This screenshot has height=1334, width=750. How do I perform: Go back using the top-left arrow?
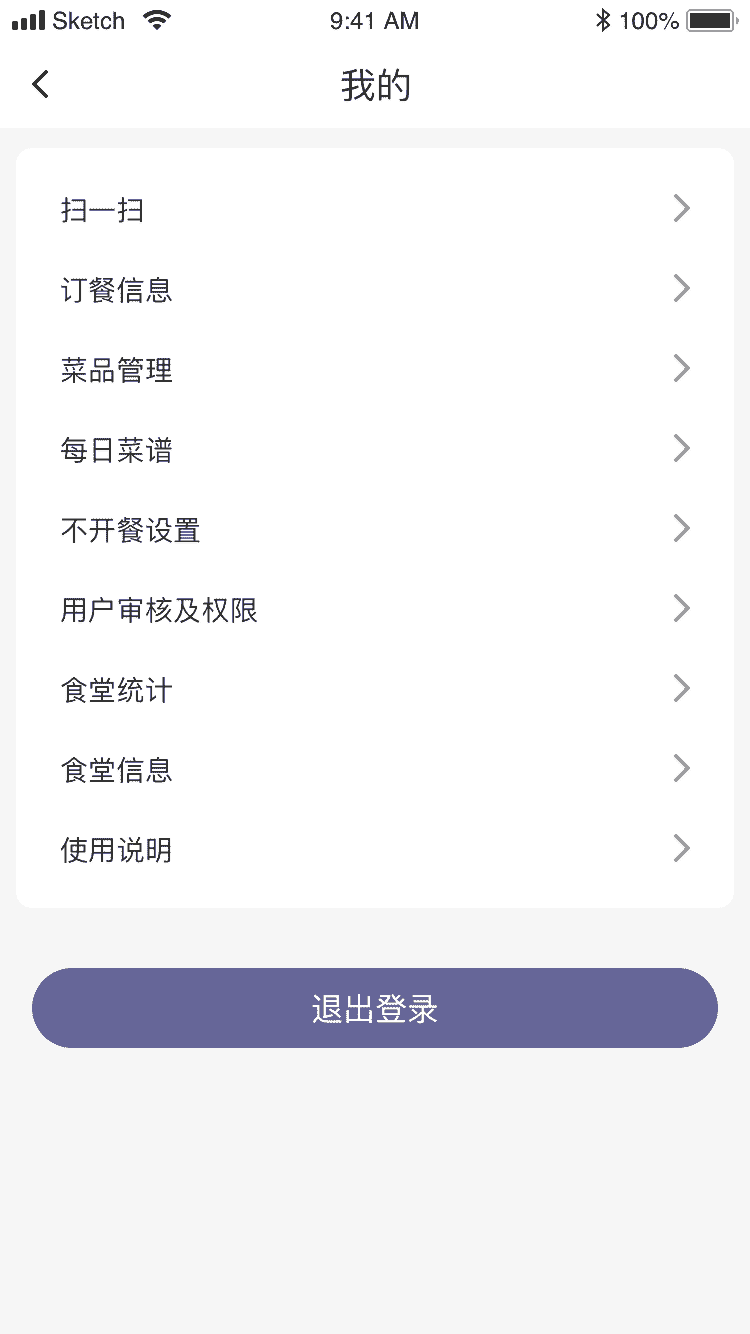coord(40,85)
